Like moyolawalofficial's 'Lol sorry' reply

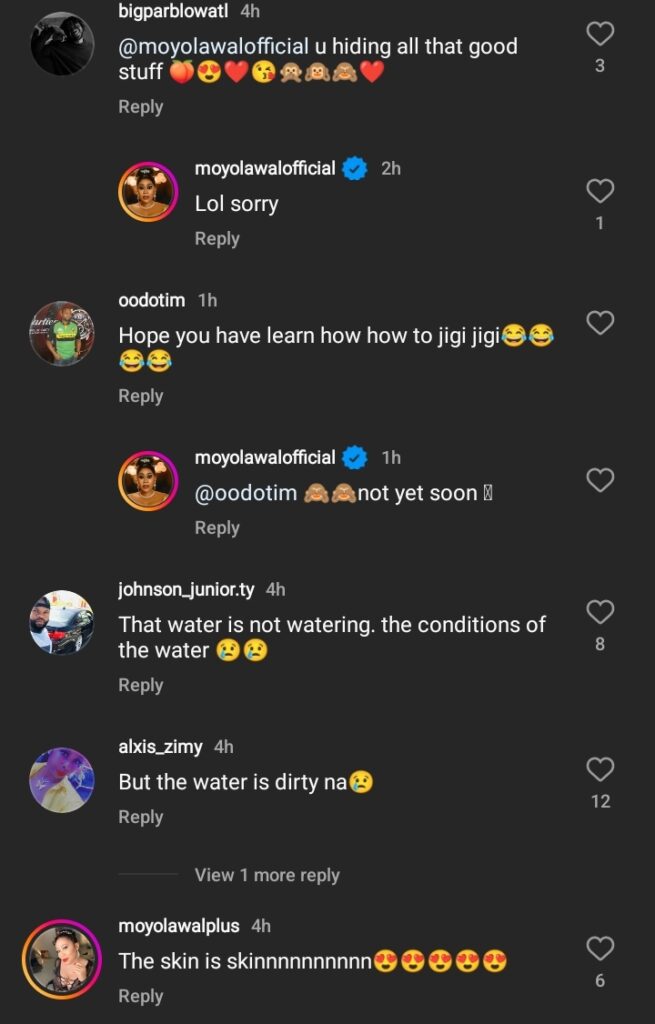coord(599,191)
